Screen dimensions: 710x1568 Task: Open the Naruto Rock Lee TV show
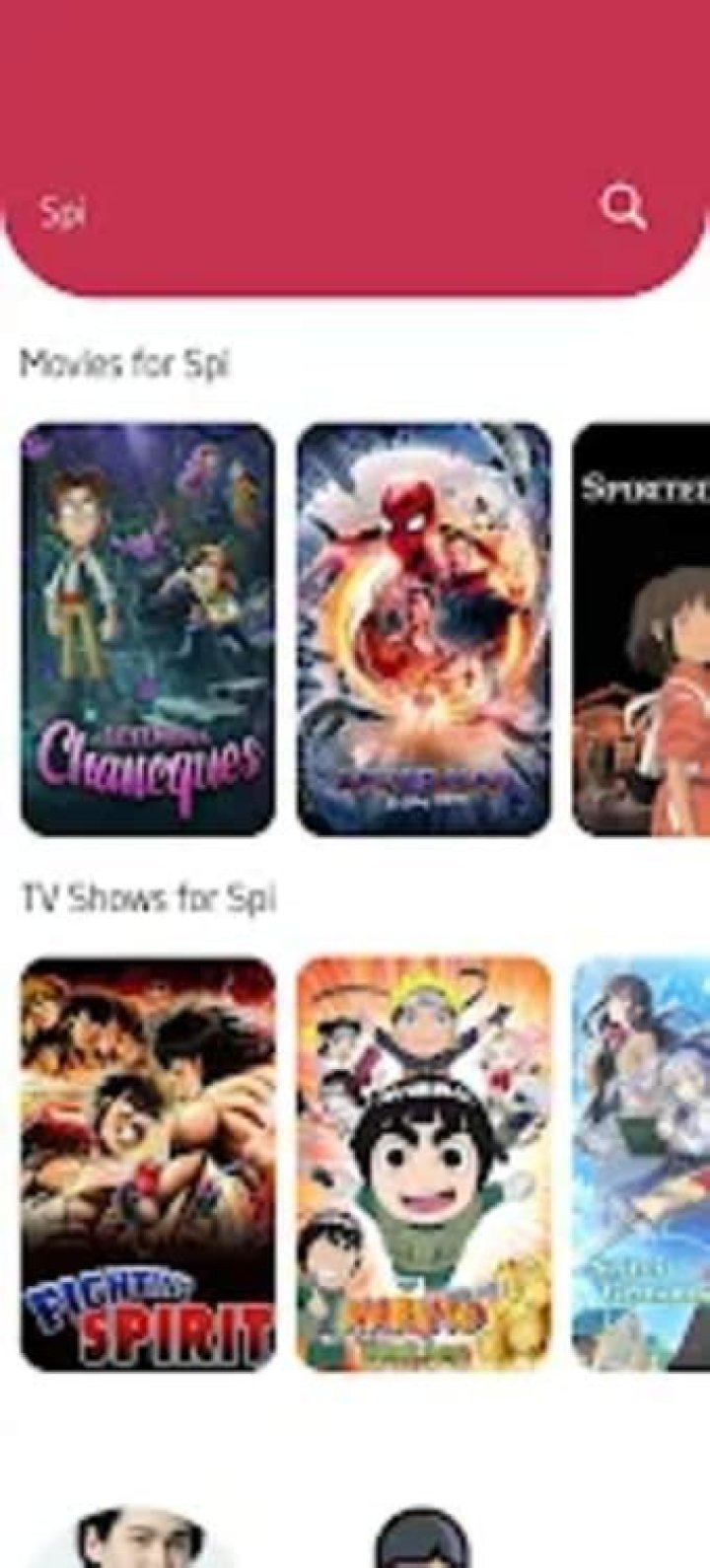[424, 1164]
